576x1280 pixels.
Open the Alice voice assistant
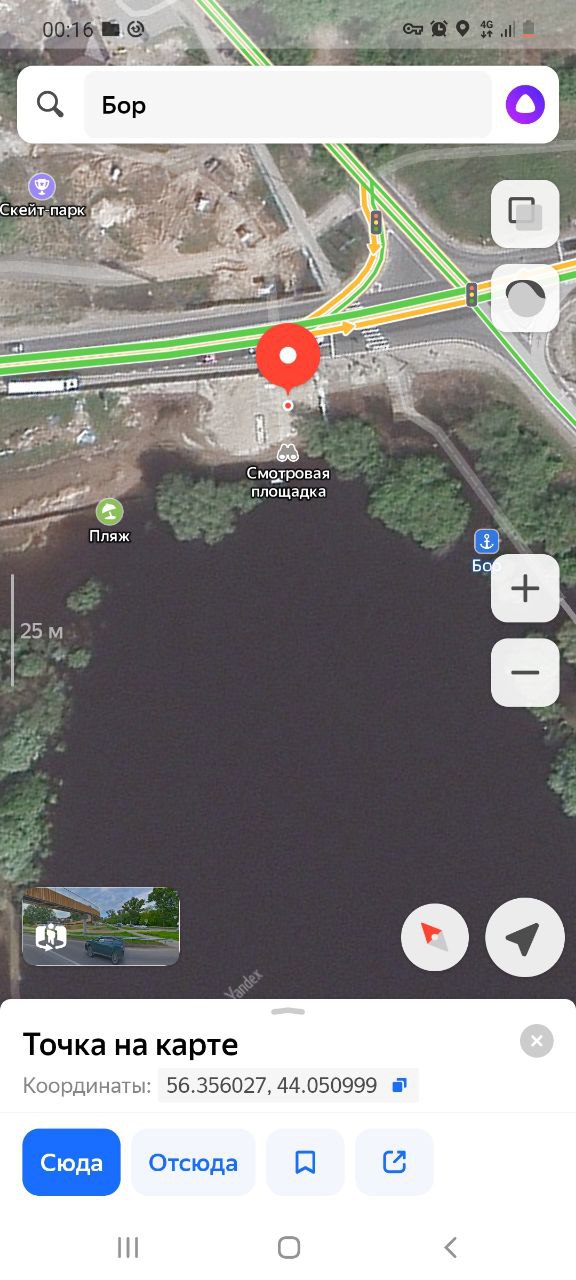[525, 104]
